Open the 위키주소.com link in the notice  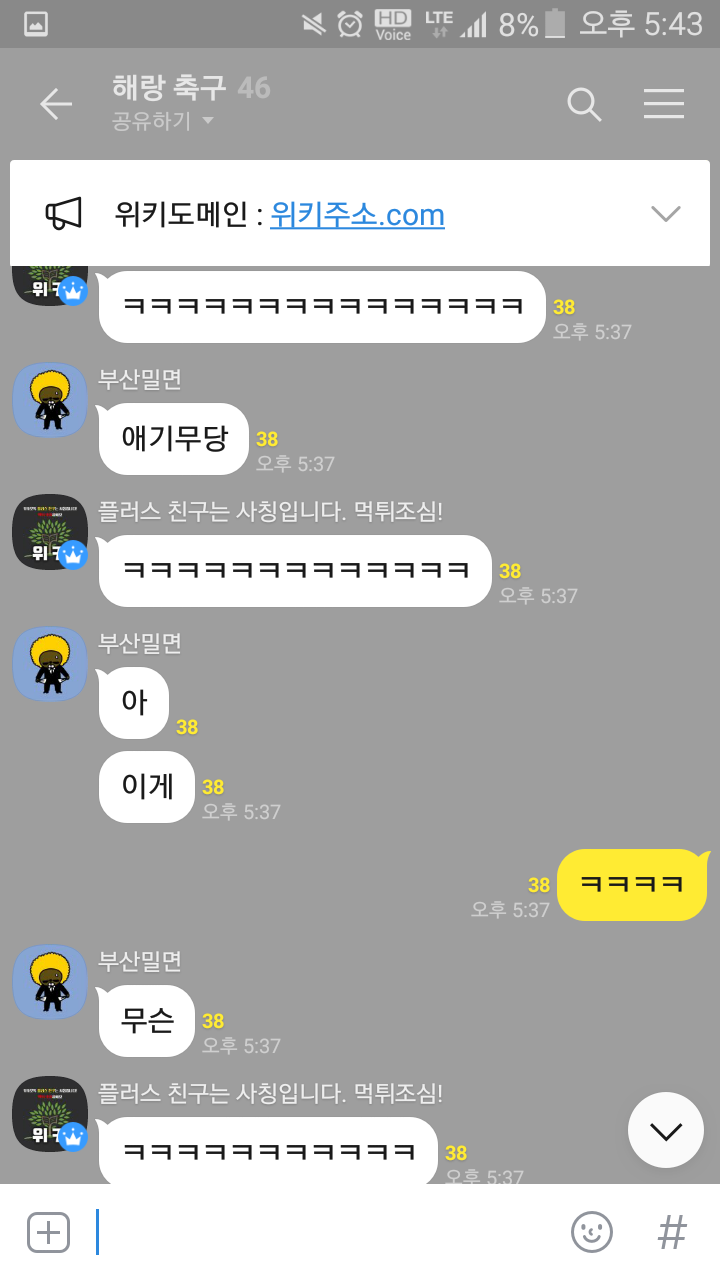[x=357, y=214]
